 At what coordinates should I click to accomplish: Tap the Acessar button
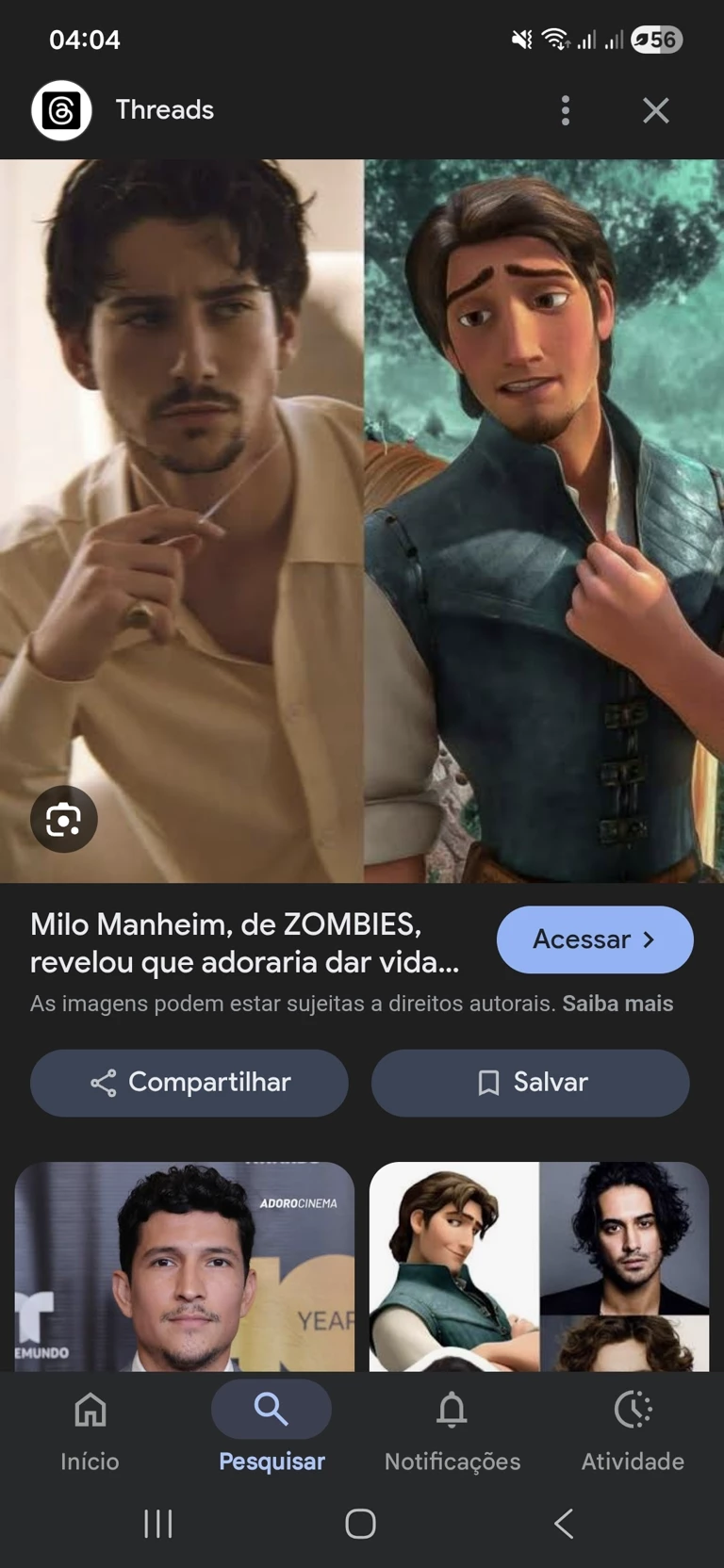[595, 939]
